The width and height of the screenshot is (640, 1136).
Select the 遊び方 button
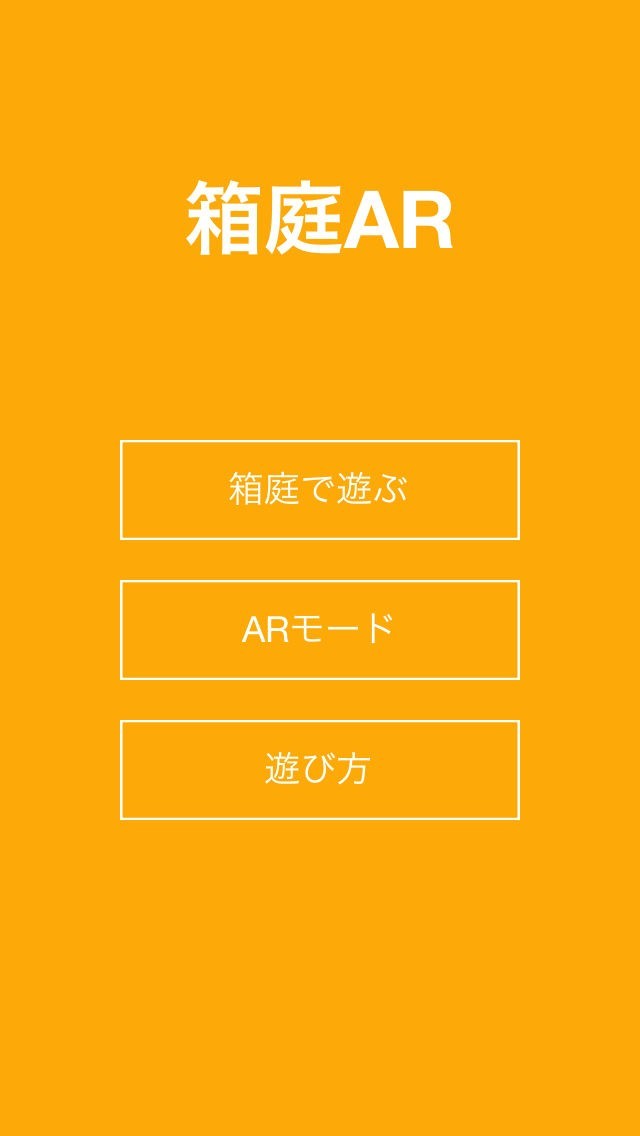tap(320, 770)
